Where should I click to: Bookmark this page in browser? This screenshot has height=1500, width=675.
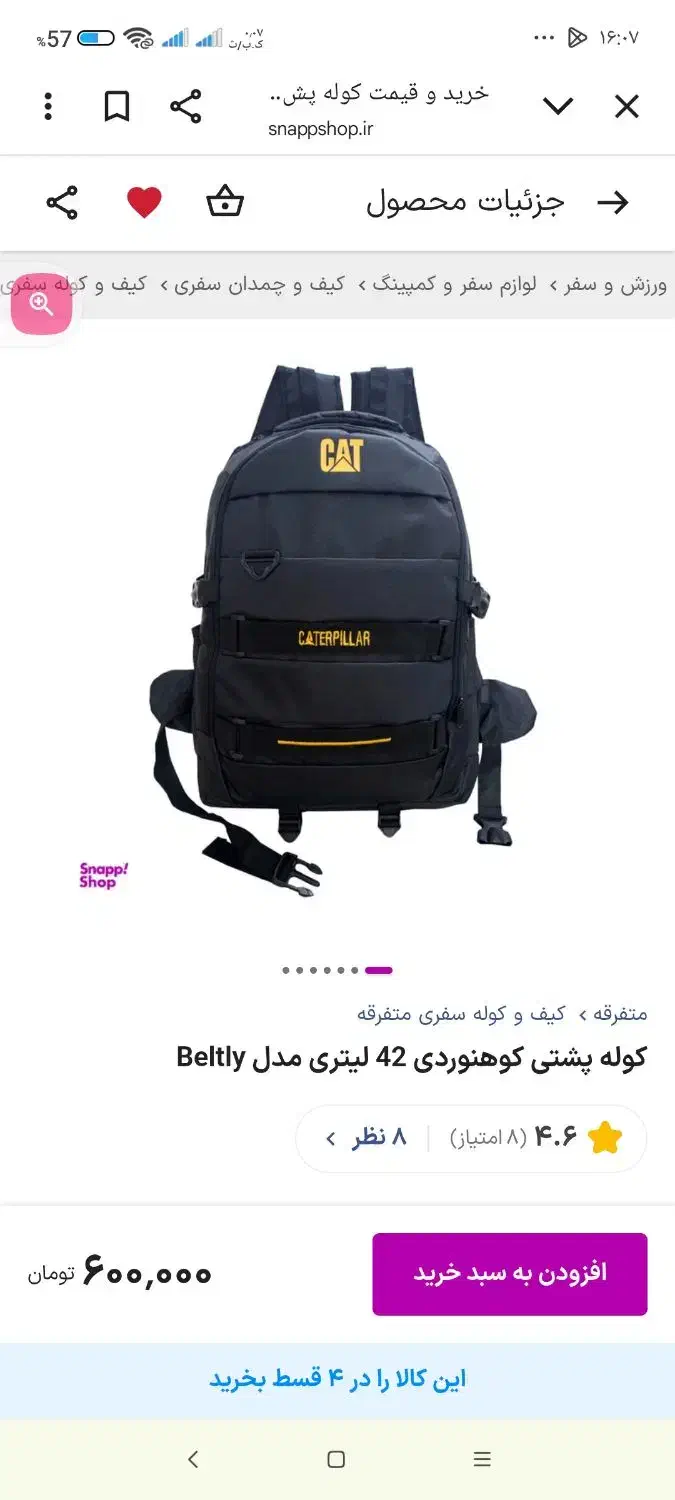click(117, 107)
